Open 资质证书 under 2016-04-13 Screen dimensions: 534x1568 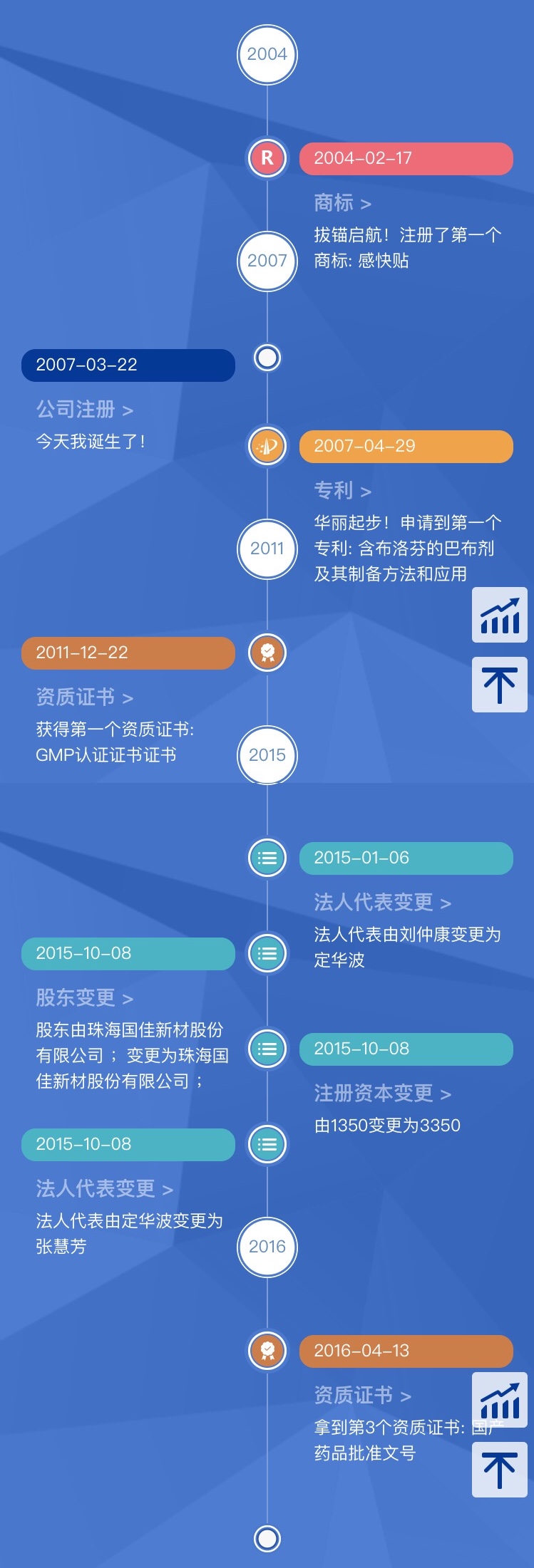coord(362,1396)
